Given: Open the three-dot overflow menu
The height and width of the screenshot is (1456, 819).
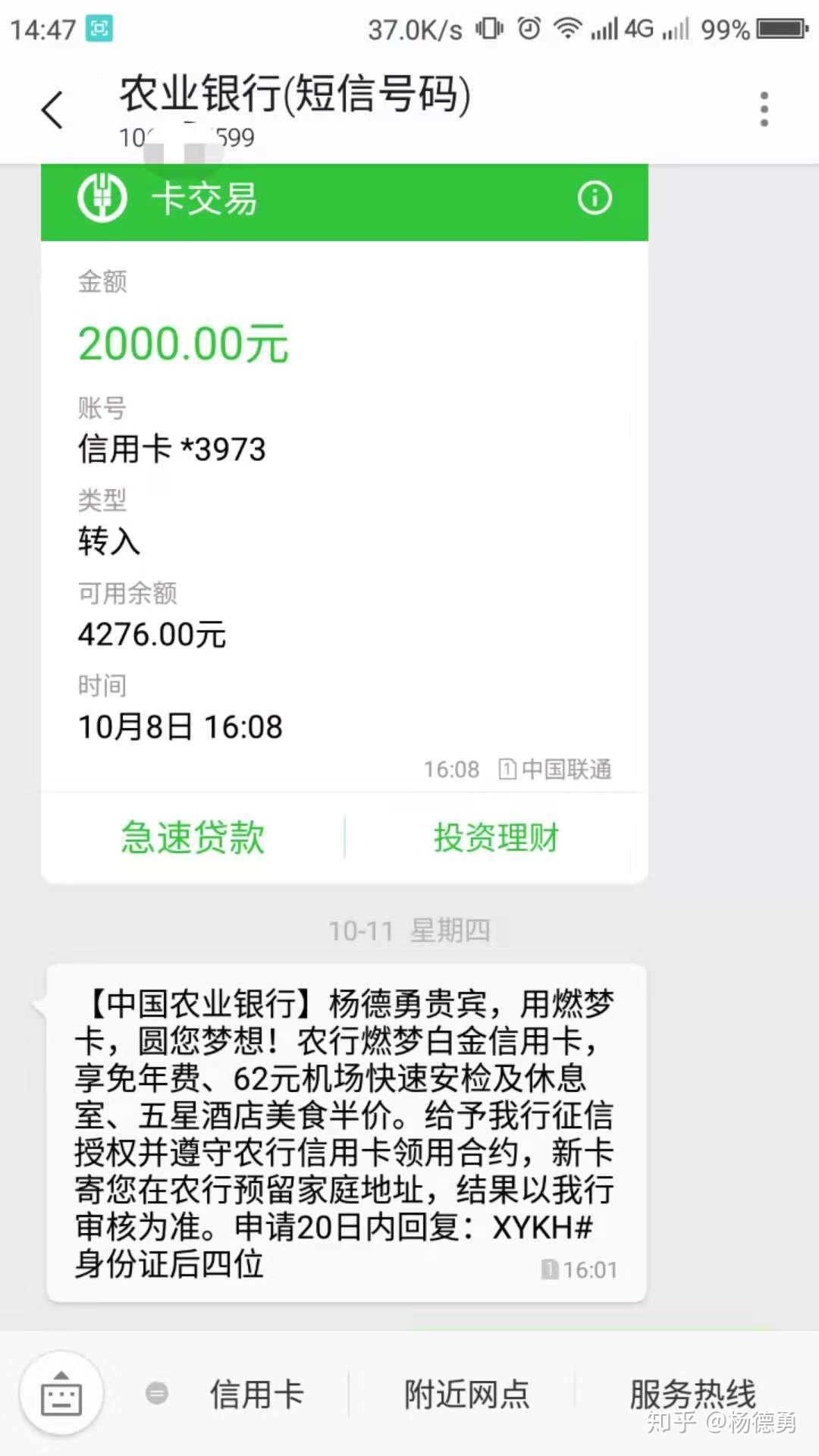Looking at the screenshot, I should pos(764,110).
